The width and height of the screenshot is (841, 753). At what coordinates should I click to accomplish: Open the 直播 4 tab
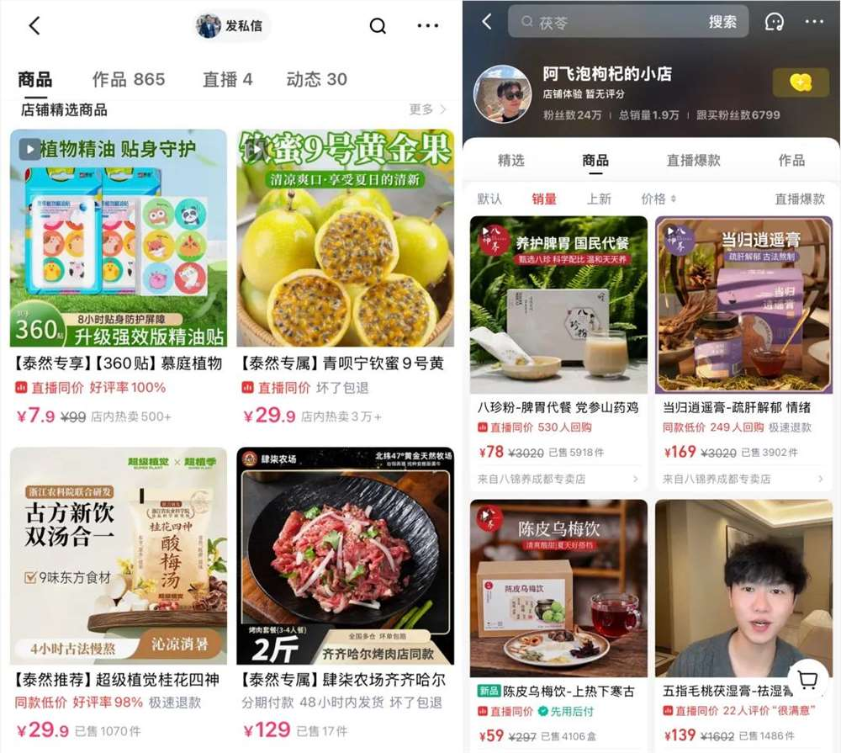click(x=228, y=80)
